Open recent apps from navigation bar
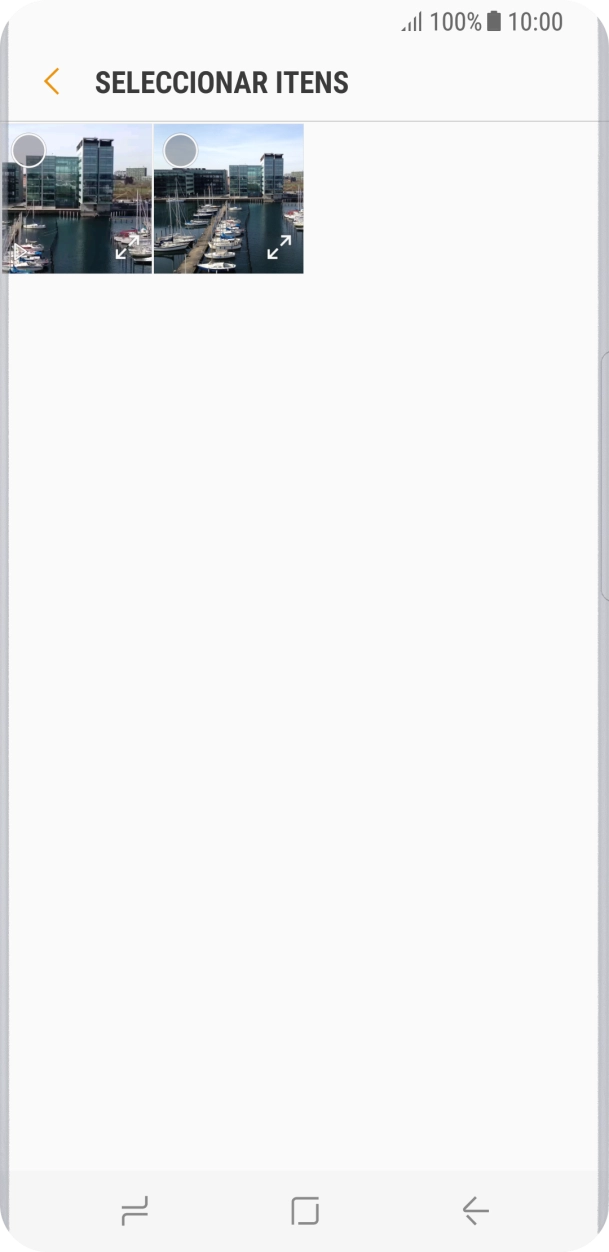The image size is (609, 1252). pos(134,1211)
